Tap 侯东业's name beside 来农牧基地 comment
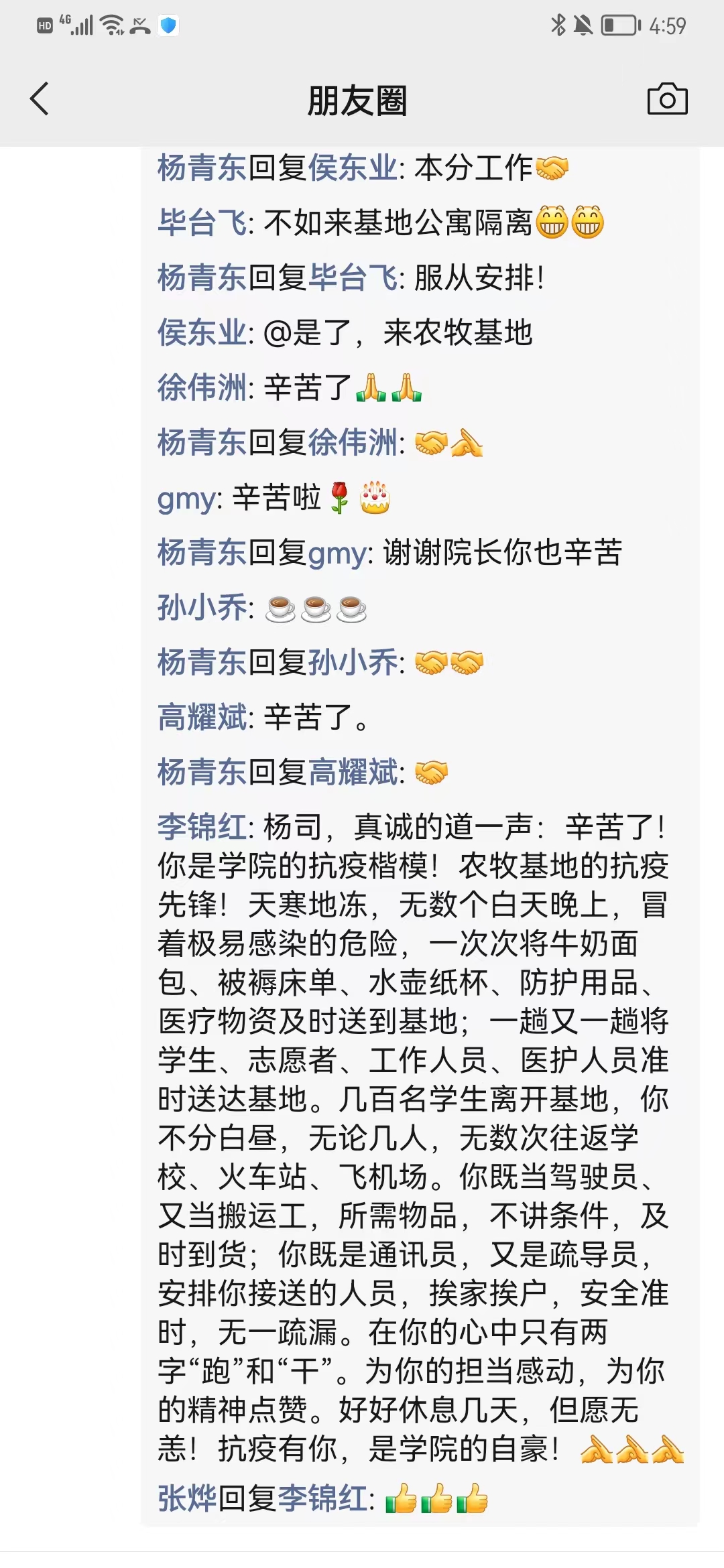 202,332
